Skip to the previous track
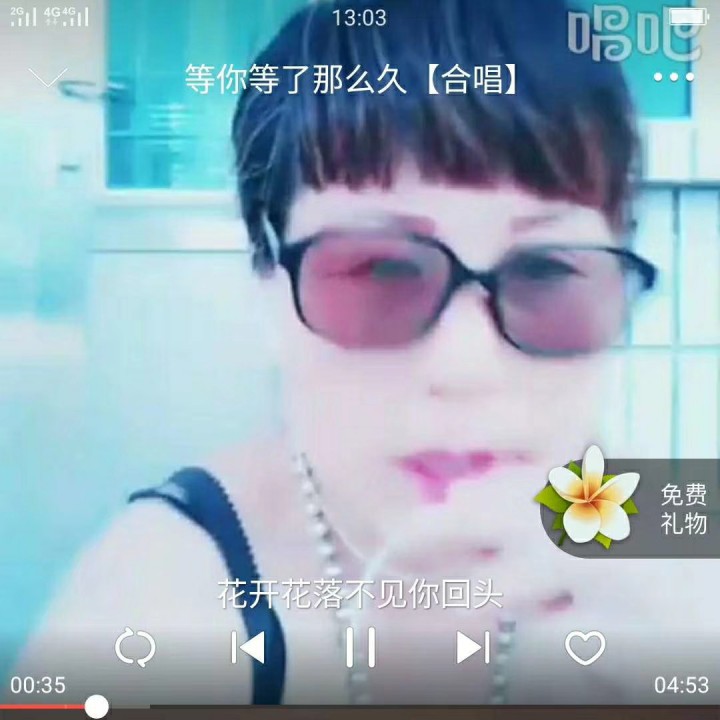 click(247, 648)
